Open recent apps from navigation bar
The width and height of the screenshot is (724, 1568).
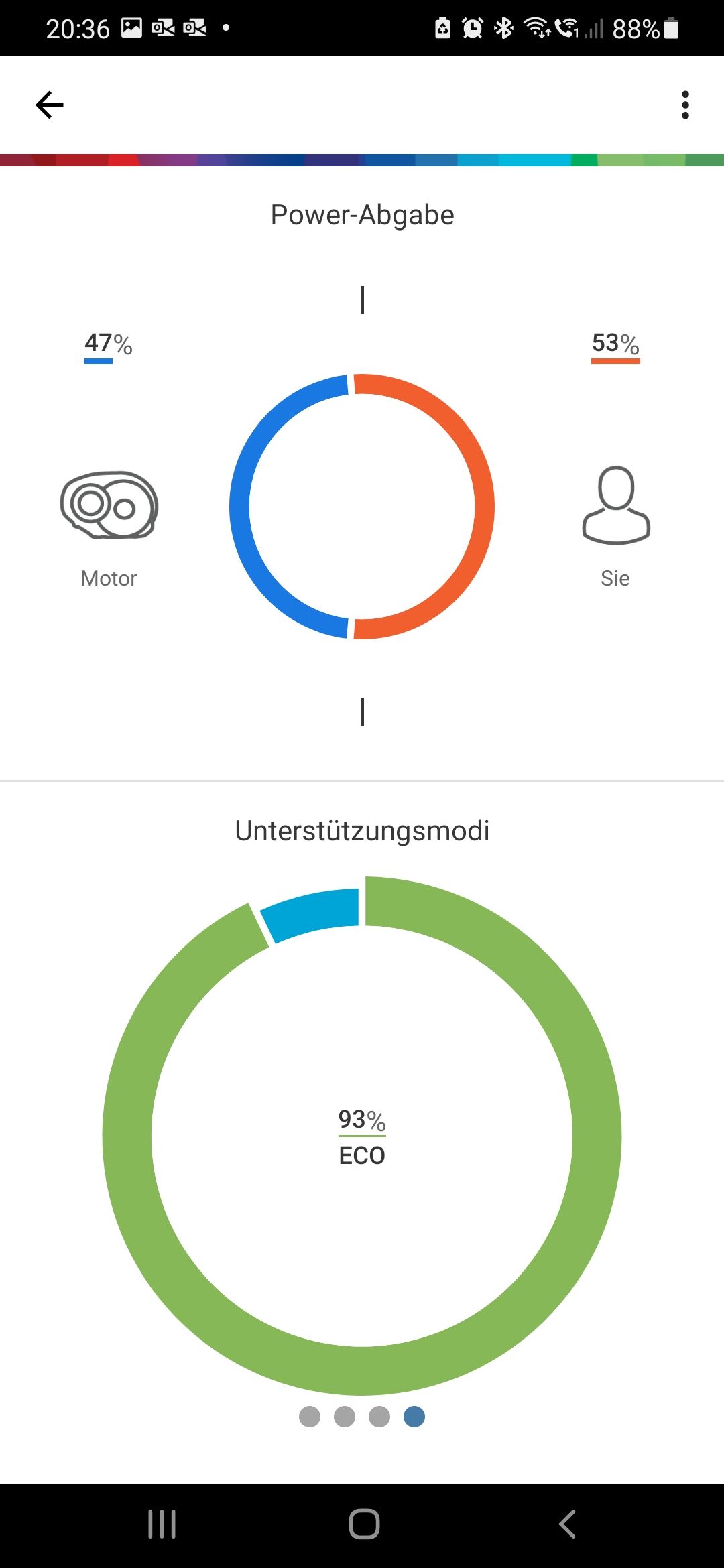tap(162, 1524)
